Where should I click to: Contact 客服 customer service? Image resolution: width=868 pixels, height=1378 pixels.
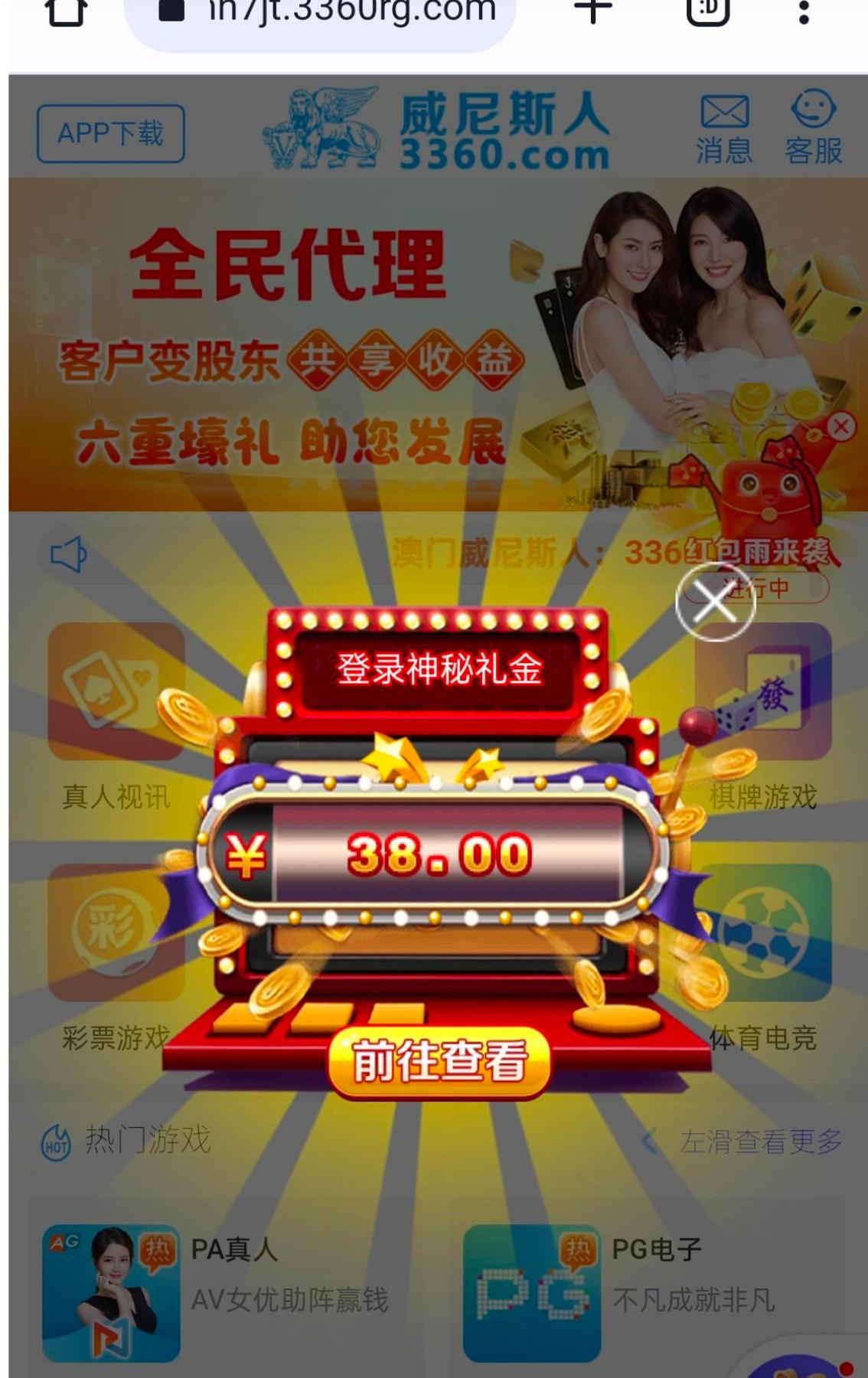pos(813,129)
